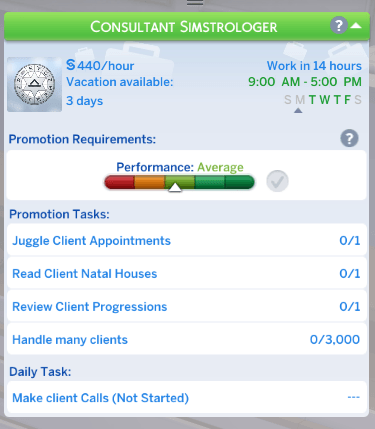This screenshot has height=429, width=375.
Task: Tap the drag handle above the career panel
Action: (x=195, y=3)
